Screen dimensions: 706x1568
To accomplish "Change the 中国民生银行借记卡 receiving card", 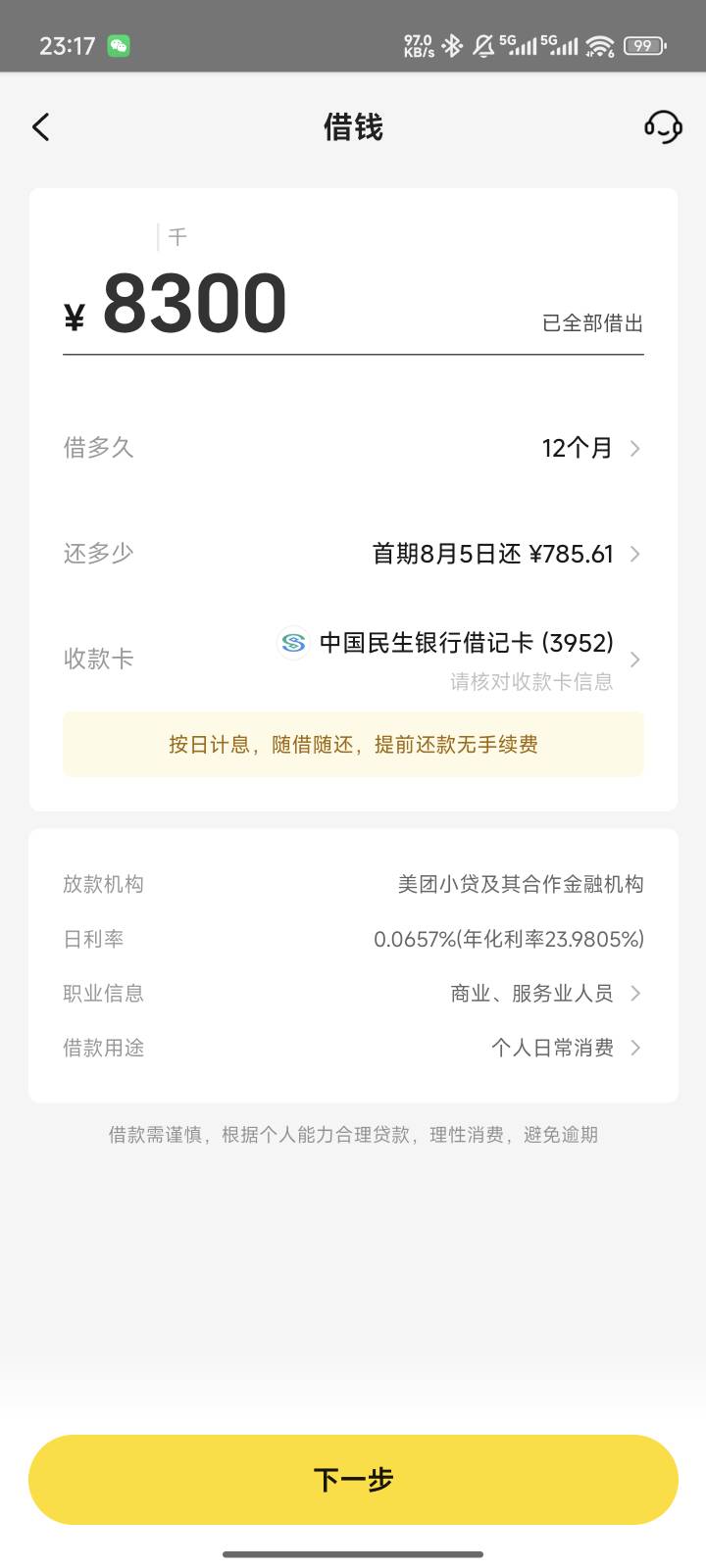I will pyautogui.click(x=353, y=660).
